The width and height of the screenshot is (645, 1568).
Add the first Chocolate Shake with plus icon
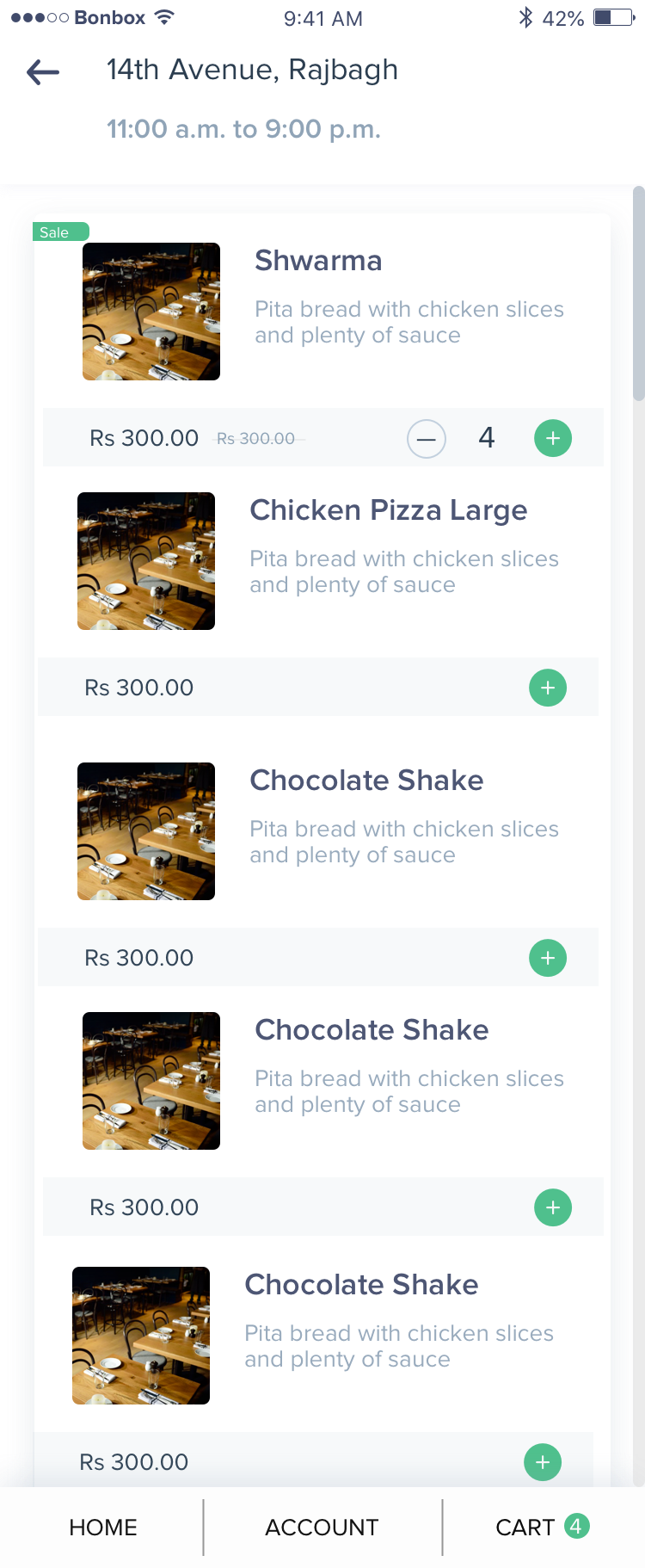548,957
